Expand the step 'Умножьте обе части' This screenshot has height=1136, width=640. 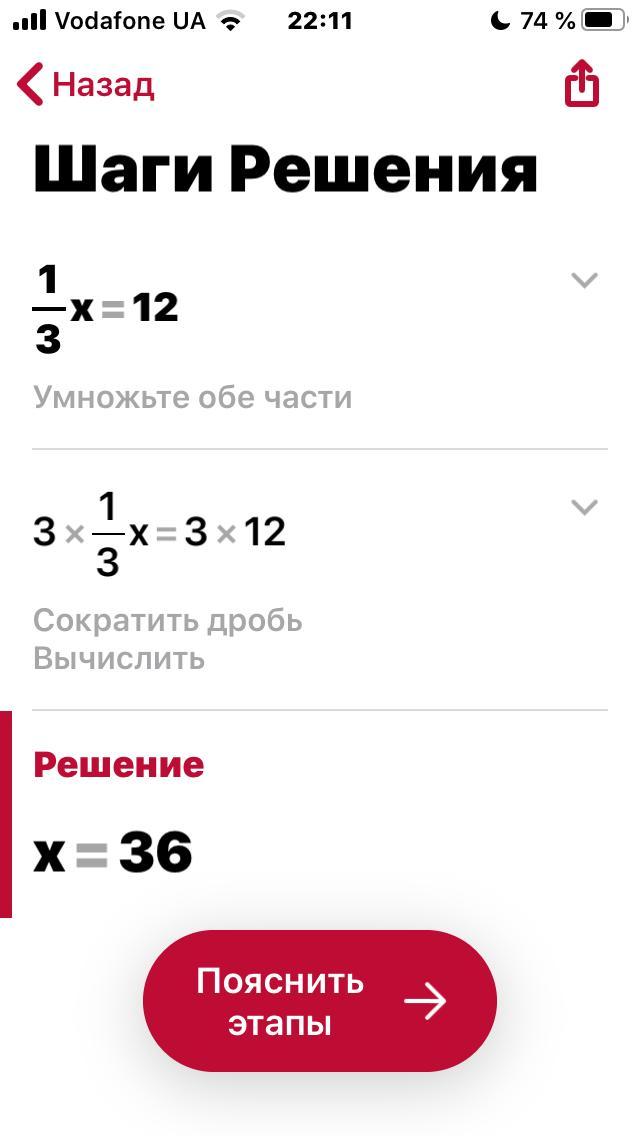point(584,281)
